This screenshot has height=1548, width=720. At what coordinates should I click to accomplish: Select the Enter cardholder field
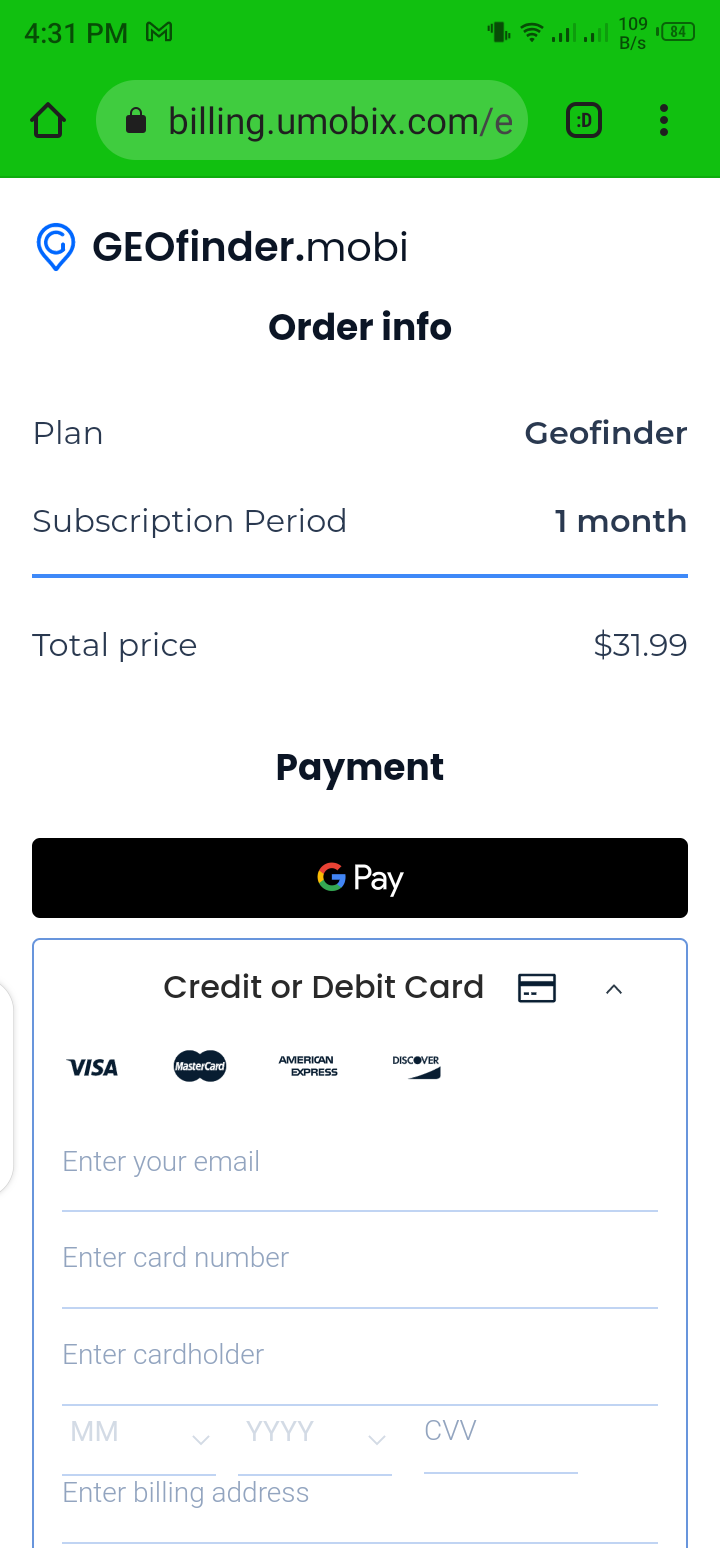pos(360,1356)
